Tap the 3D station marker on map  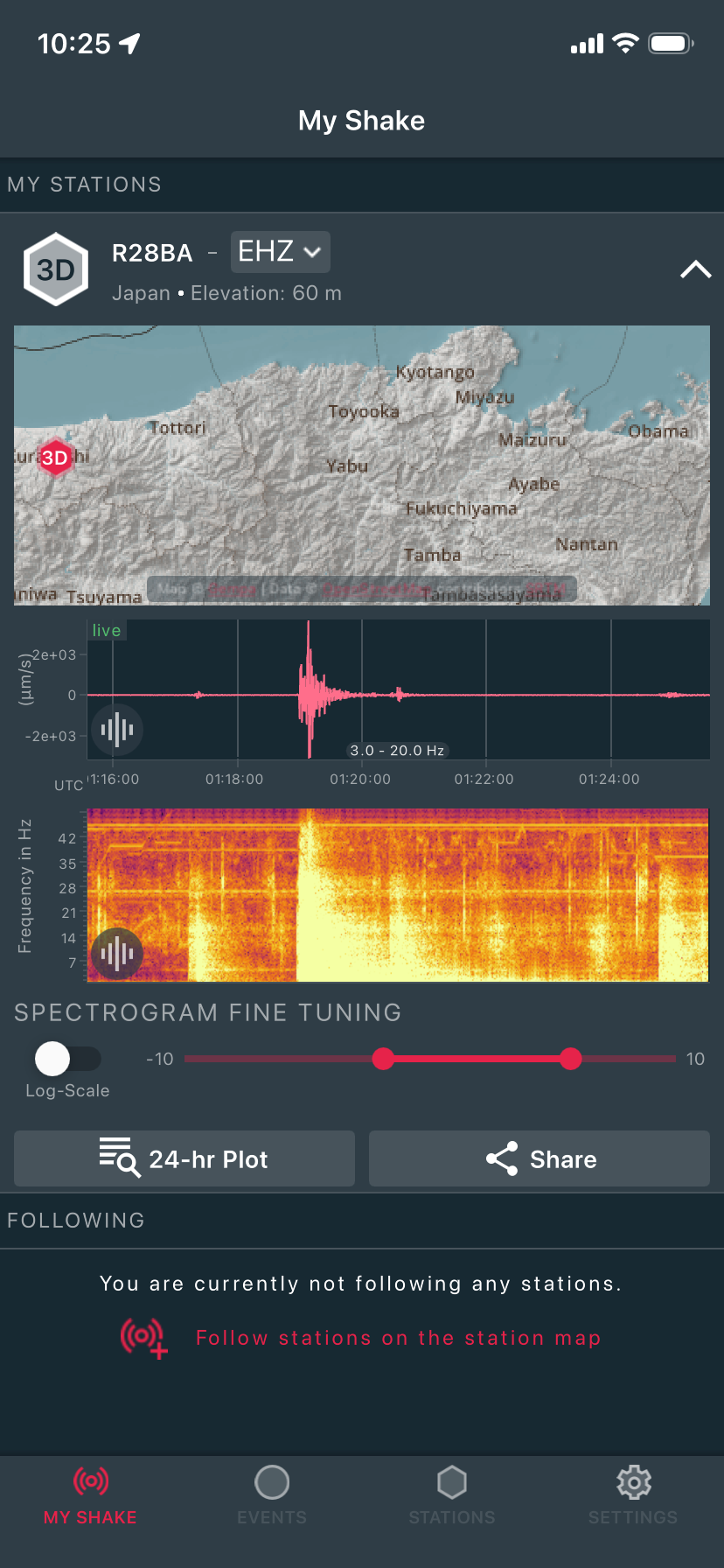coord(55,457)
